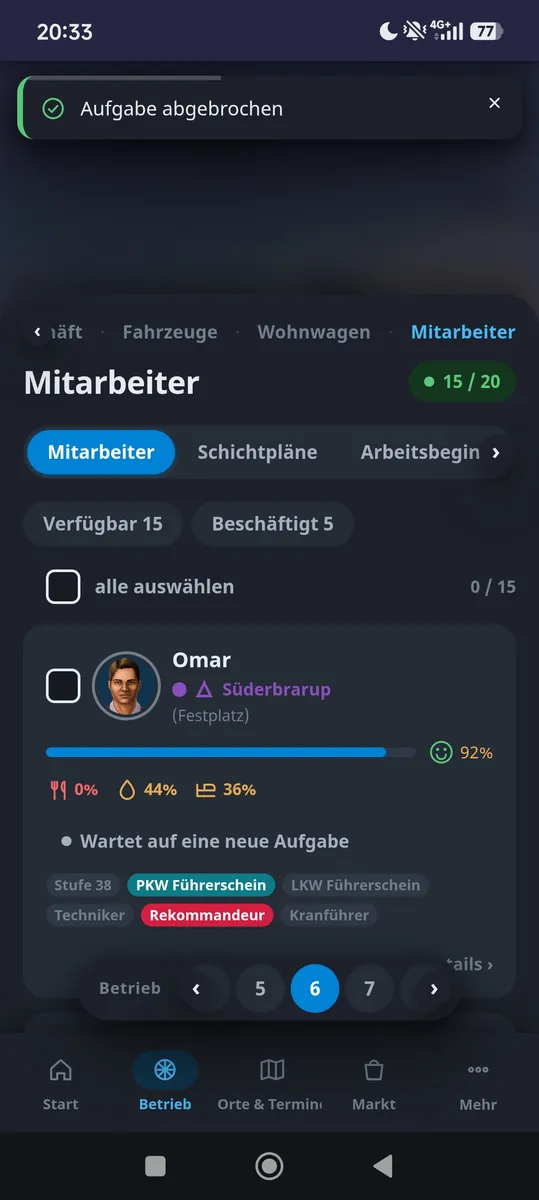Tap the system back button
This screenshot has width=539, height=1200.
click(x=382, y=1166)
